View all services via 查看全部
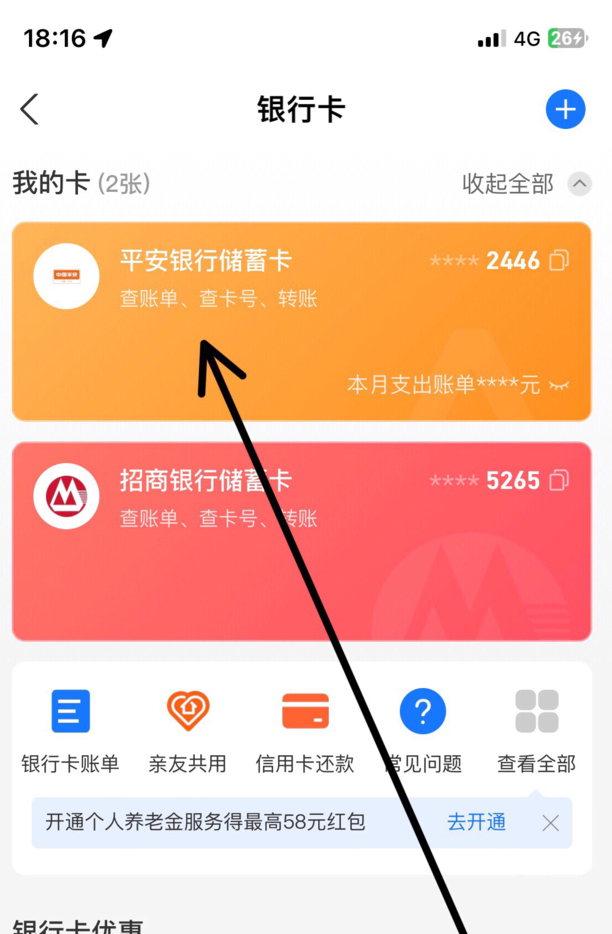The image size is (612, 934). pyautogui.click(x=537, y=731)
